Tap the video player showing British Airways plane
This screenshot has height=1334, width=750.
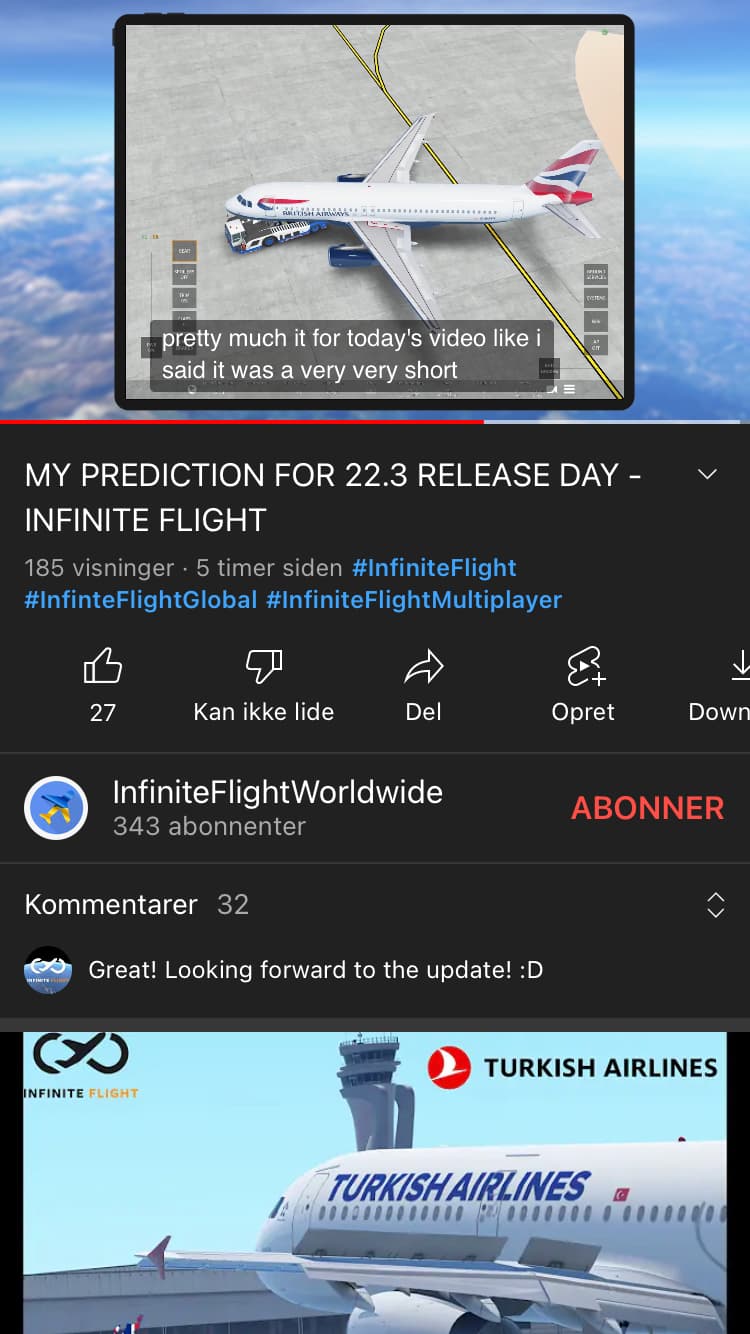click(x=375, y=210)
